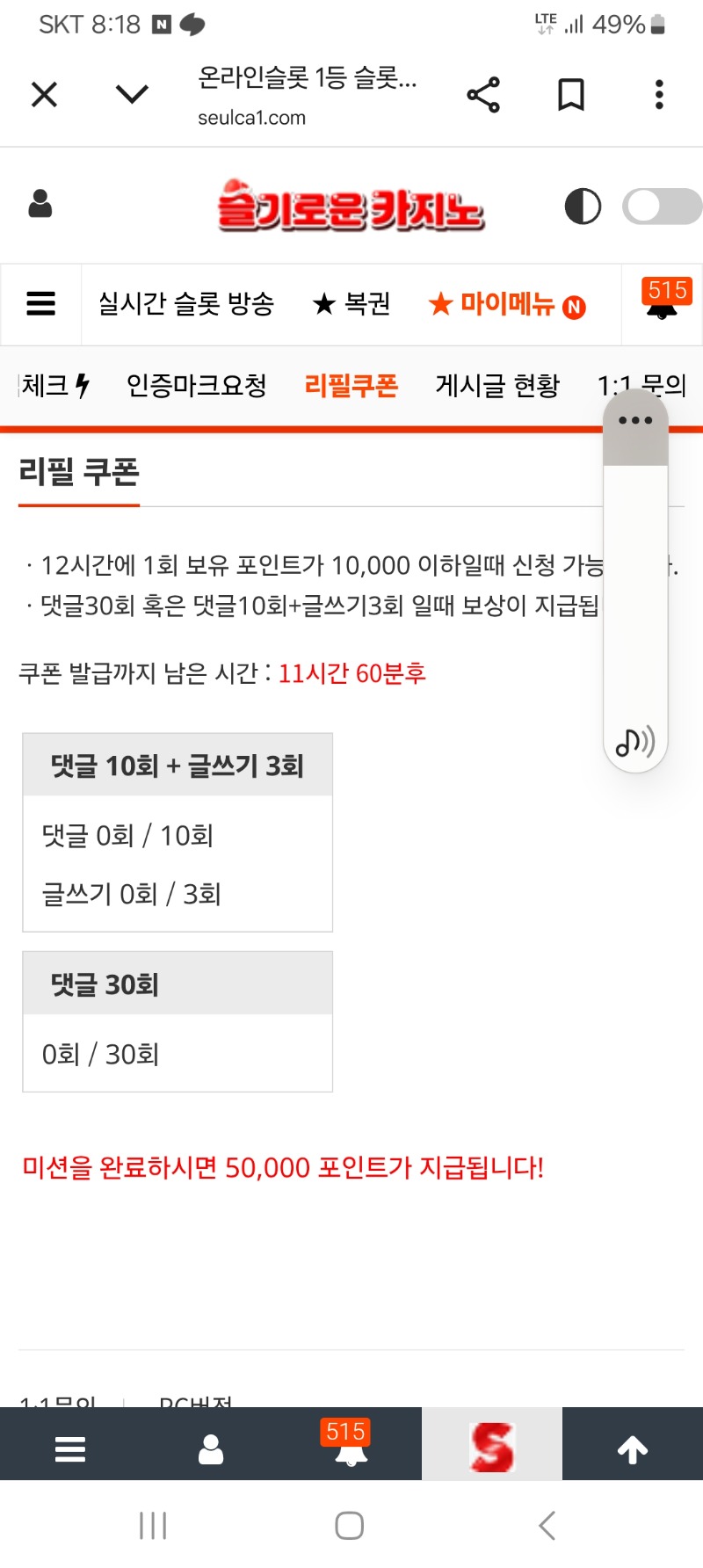Open the hamburger menu beside 실시간 슬롯 방송

click(40, 304)
